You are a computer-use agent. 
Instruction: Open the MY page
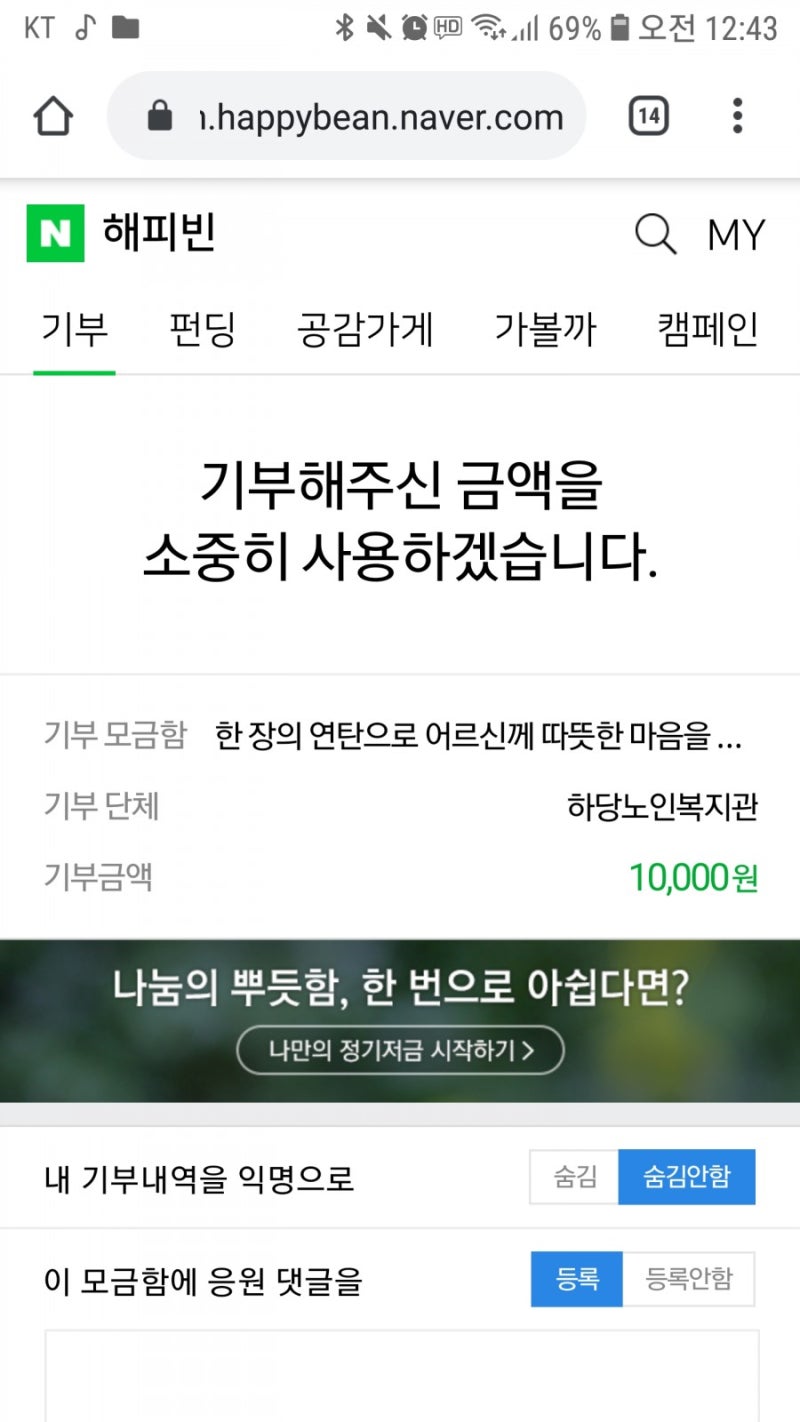736,235
